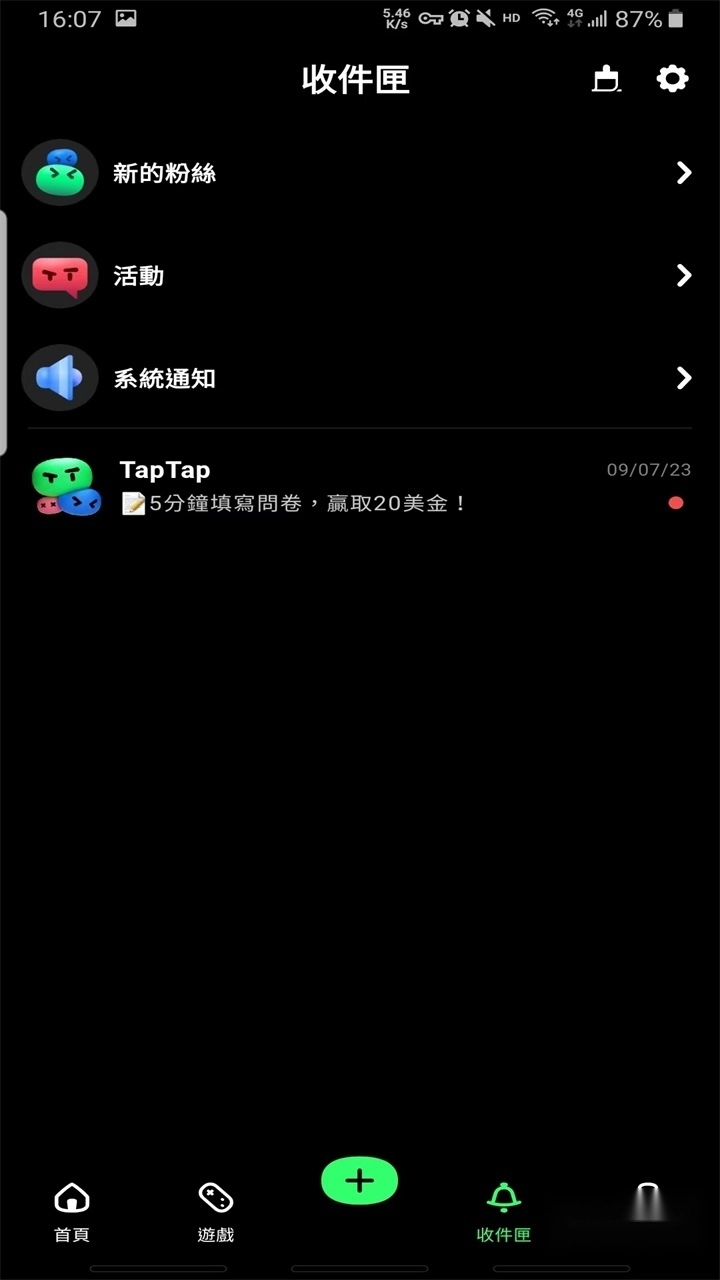
Task: Open the 新的粉絲 row
Action: pyautogui.click(x=360, y=173)
